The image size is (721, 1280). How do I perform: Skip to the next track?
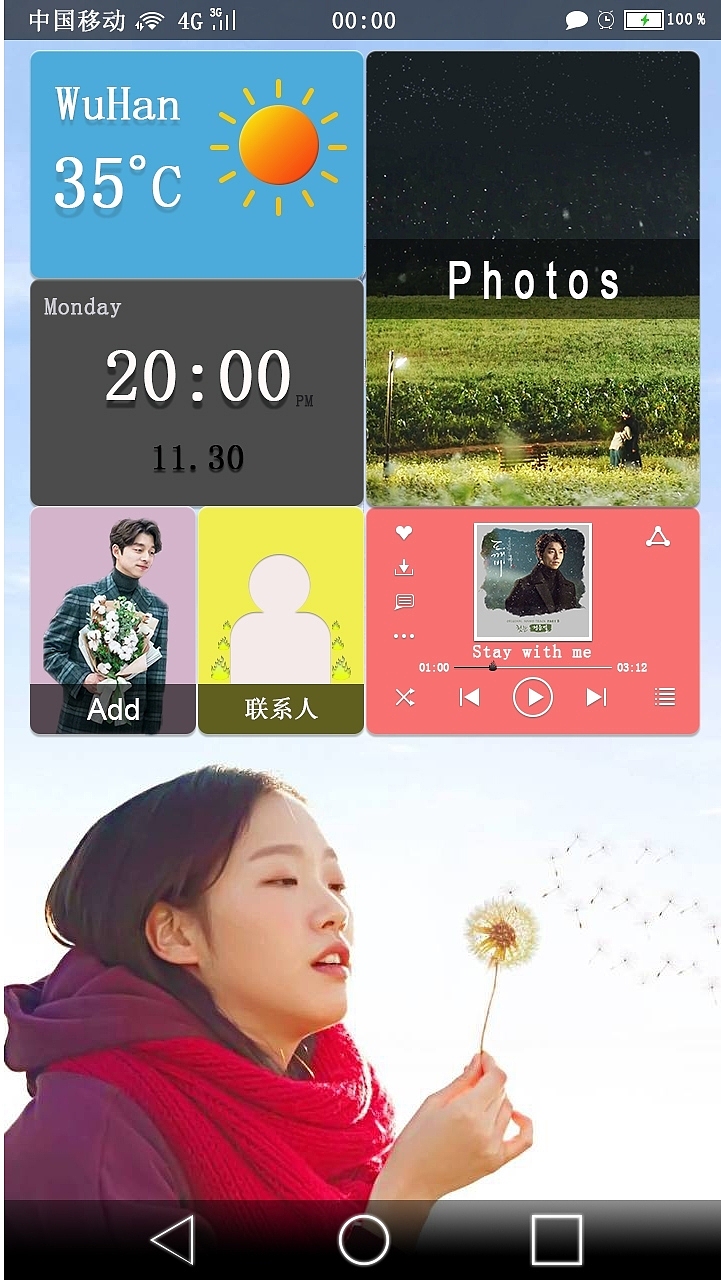click(x=596, y=697)
